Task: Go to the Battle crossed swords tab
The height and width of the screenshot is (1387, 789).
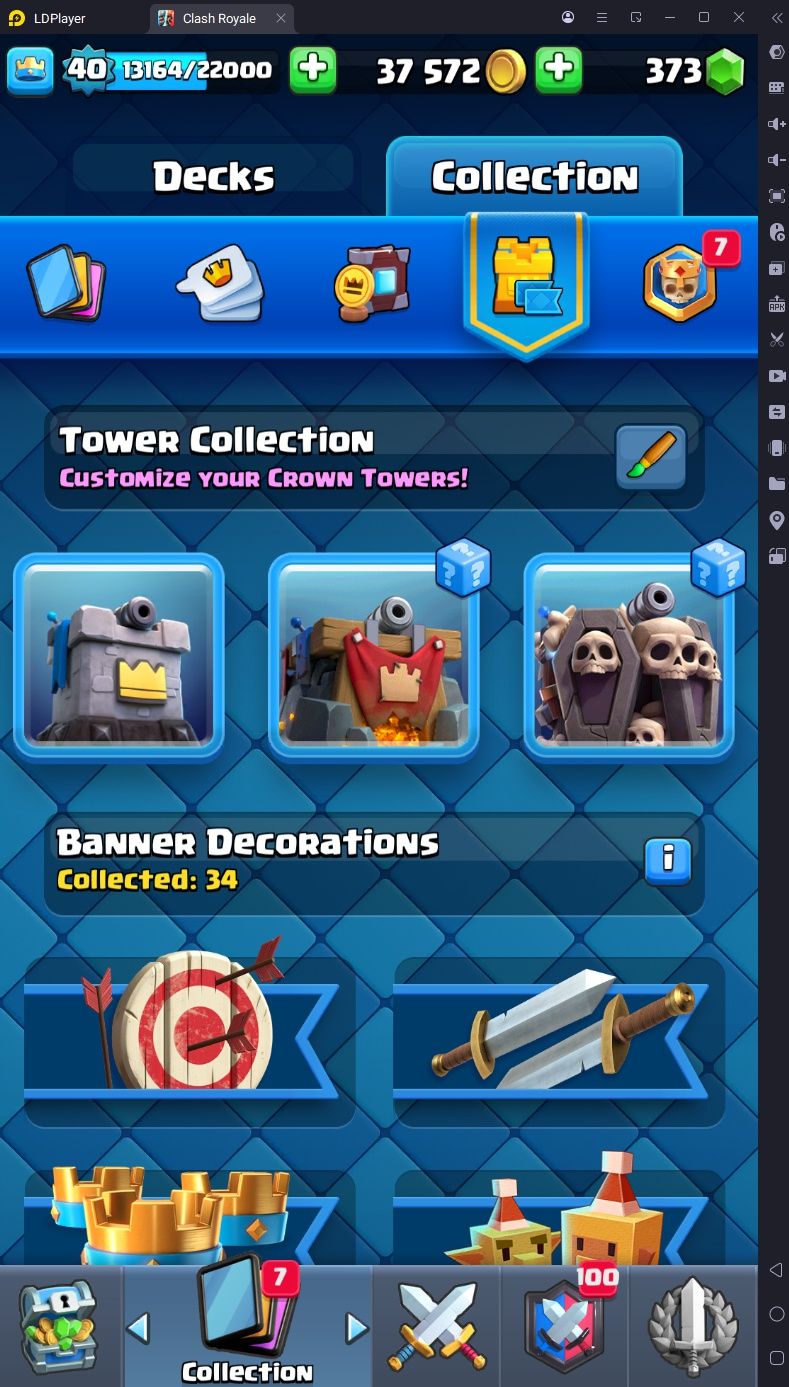Action: pyautogui.click(x=443, y=1326)
